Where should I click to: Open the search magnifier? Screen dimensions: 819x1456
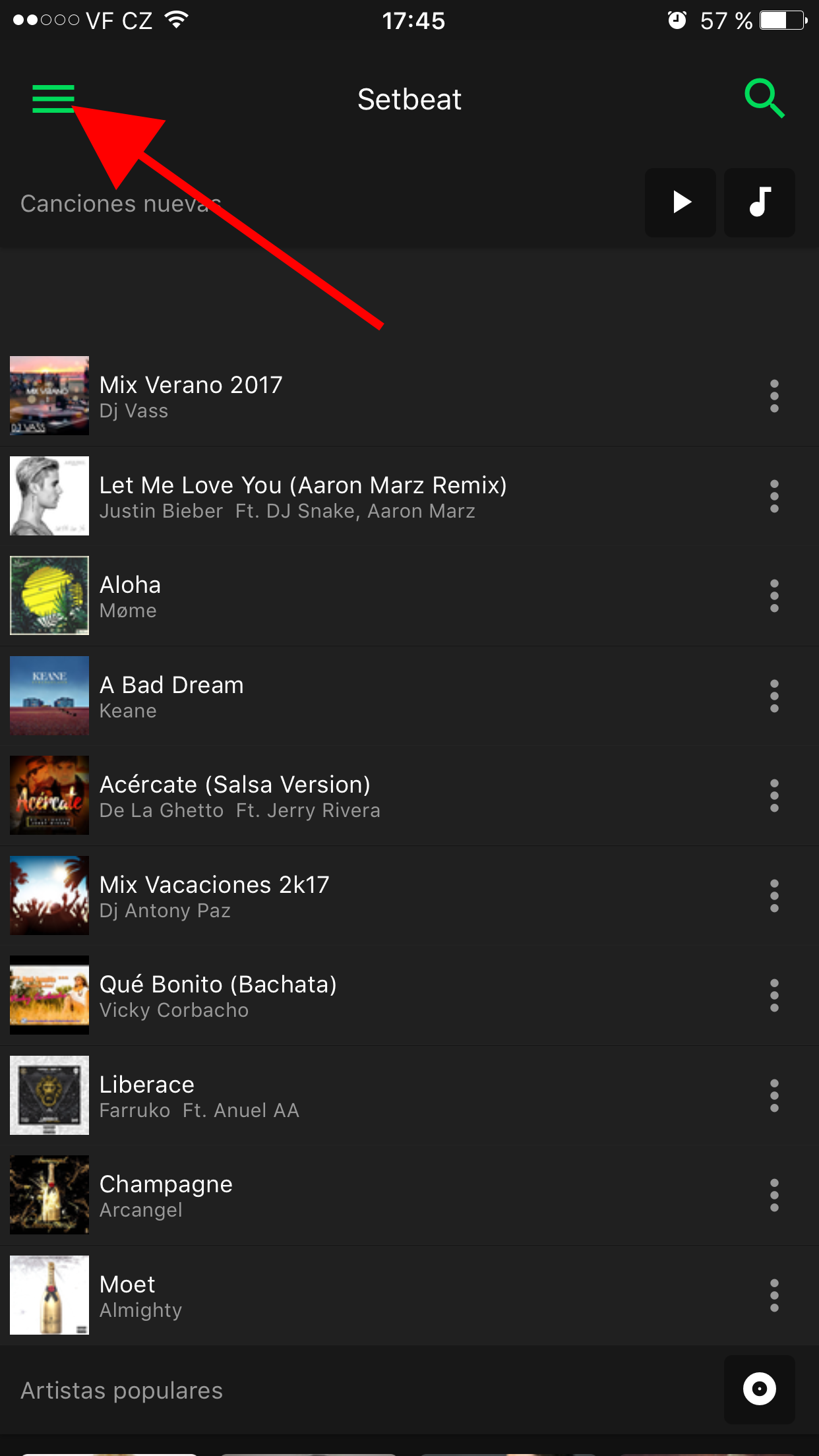[x=764, y=99]
